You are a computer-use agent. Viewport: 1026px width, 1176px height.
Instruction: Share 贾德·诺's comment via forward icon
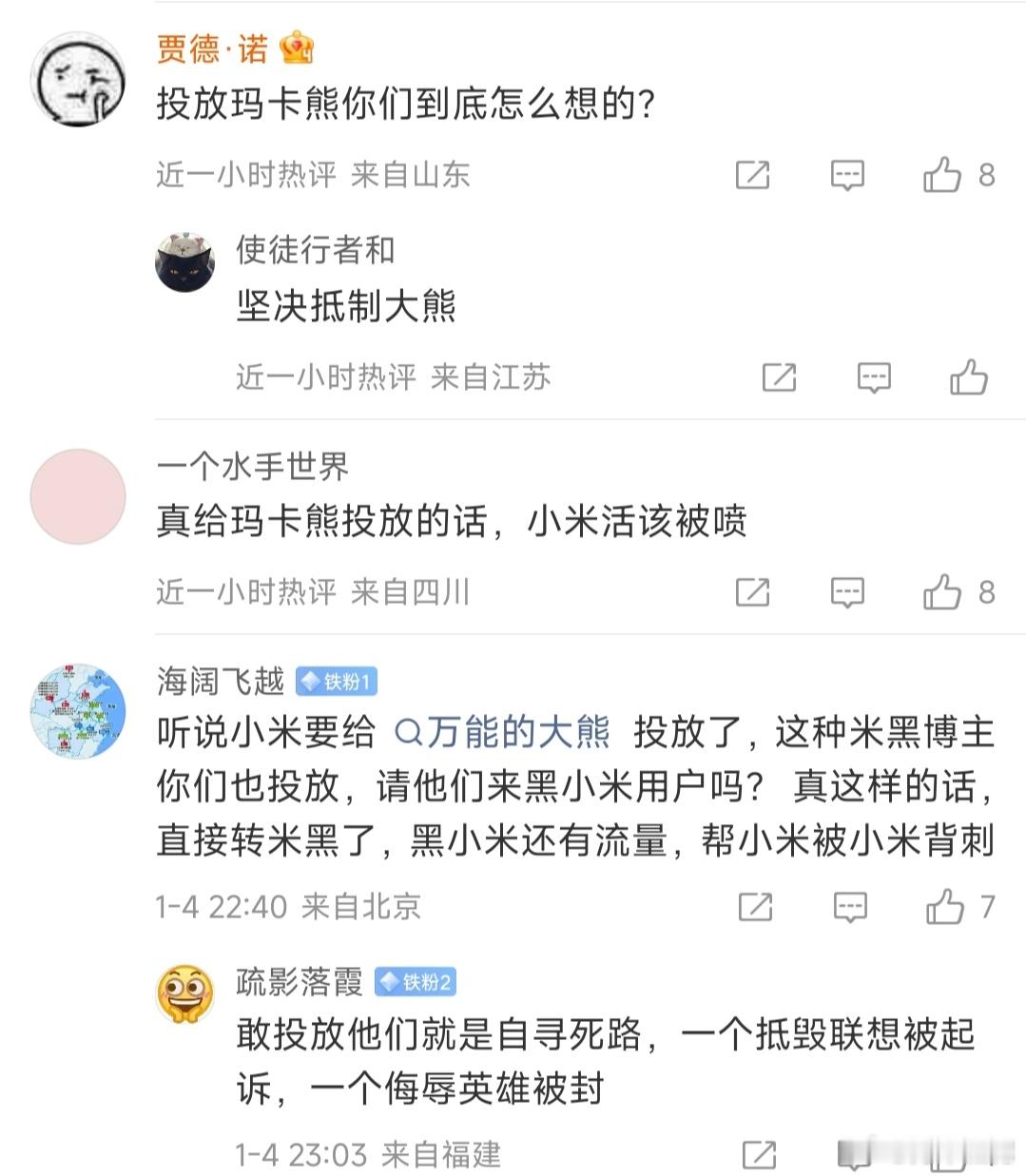click(x=752, y=175)
